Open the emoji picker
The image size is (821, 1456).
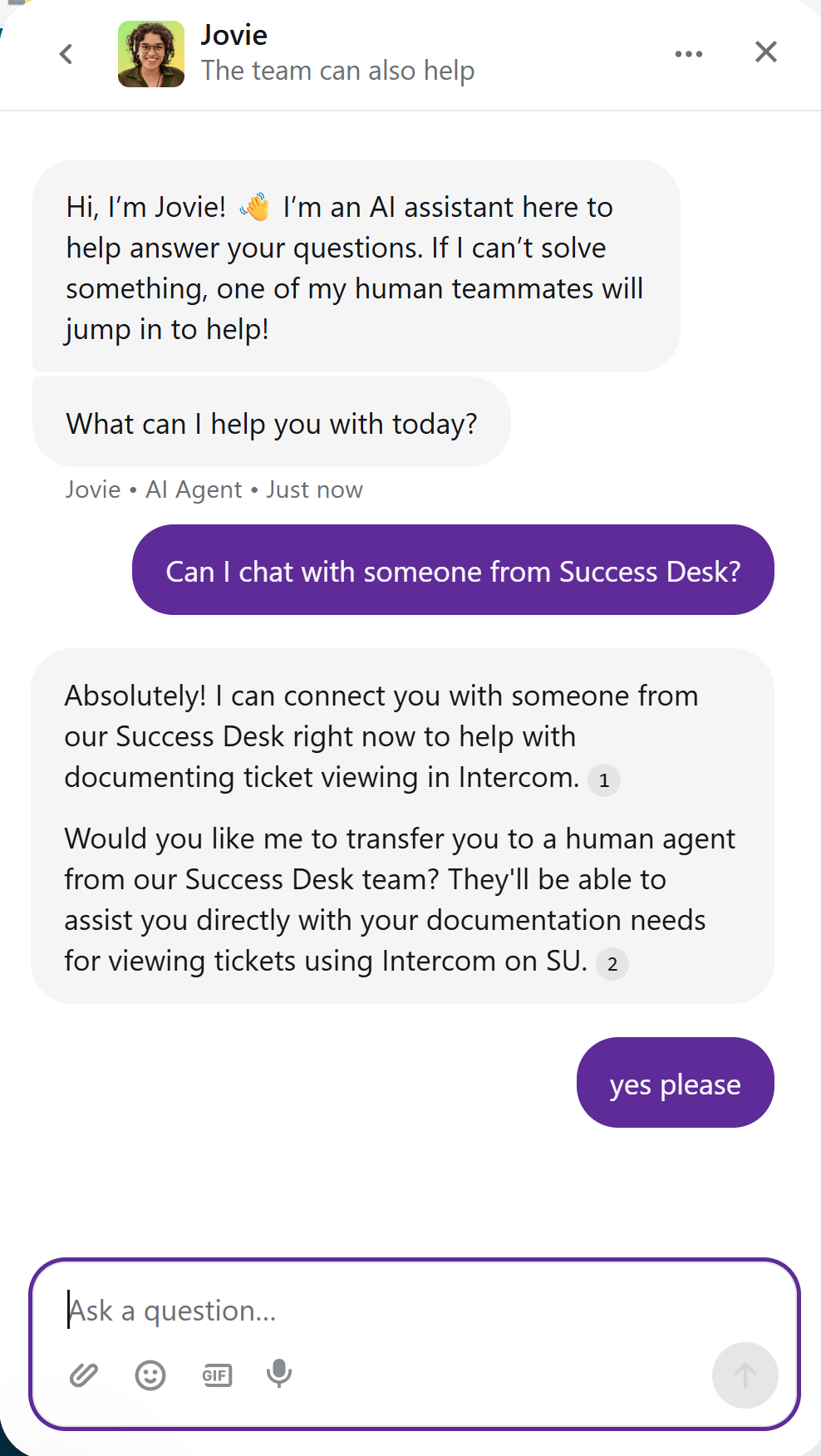coord(150,1375)
